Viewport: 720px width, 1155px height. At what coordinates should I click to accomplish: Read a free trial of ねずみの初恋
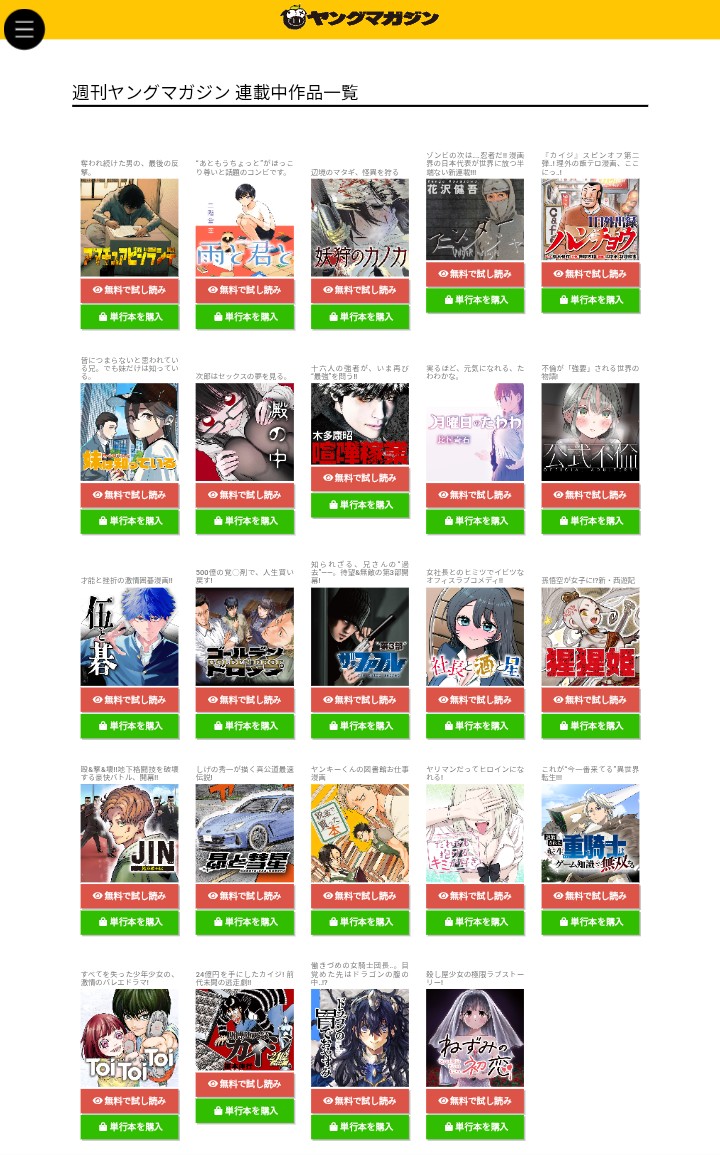(475, 1101)
